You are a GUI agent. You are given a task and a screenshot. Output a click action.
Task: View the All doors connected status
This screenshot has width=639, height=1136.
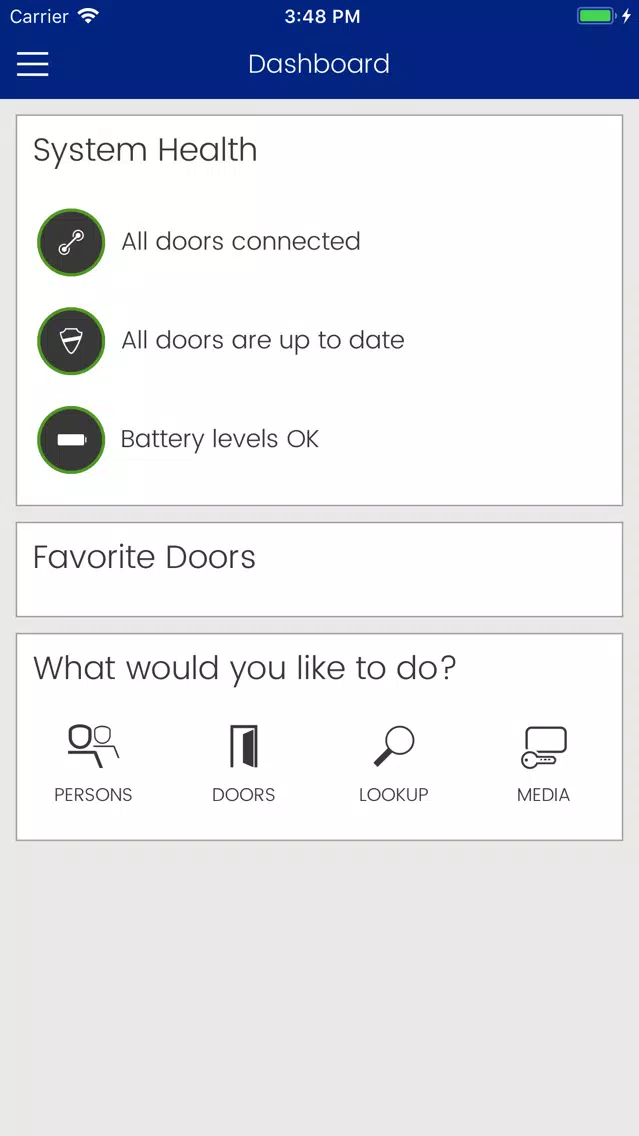[x=199, y=242]
